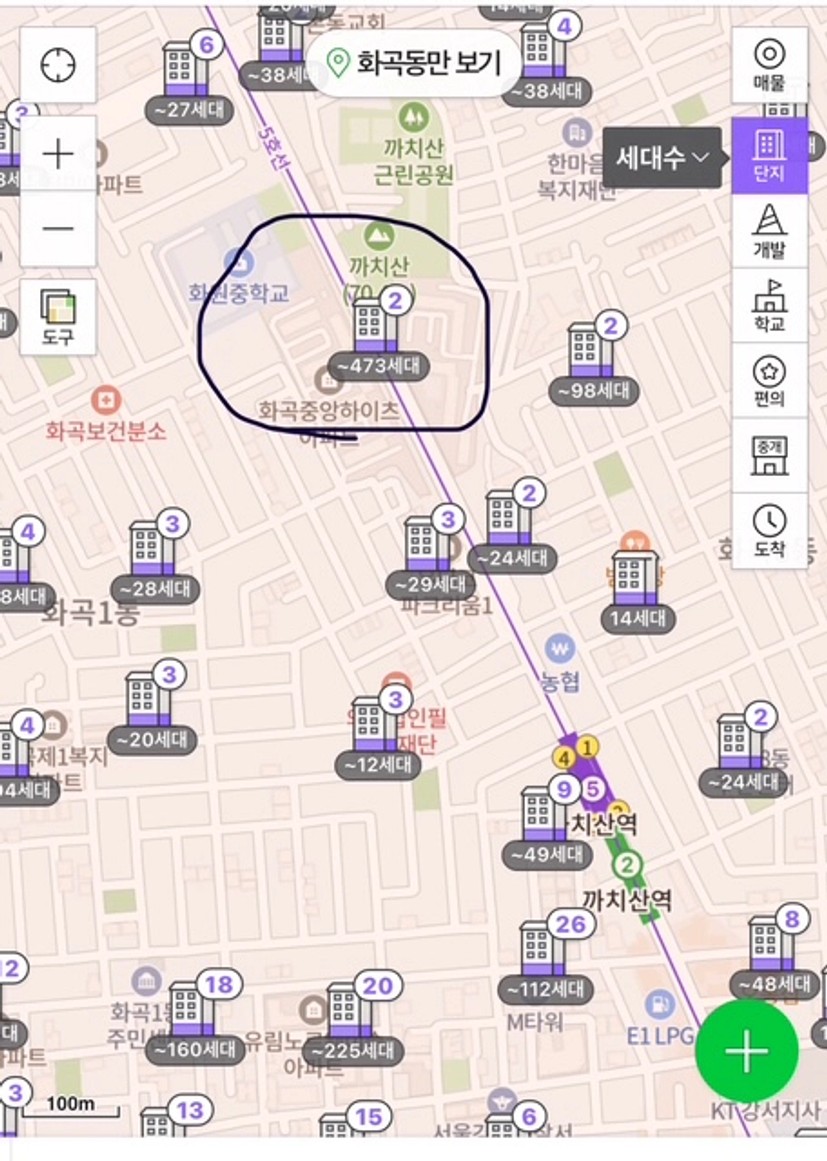Select the 단지 layer button
This screenshot has width=827, height=1161.
pyautogui.click(x=769, y=155)
